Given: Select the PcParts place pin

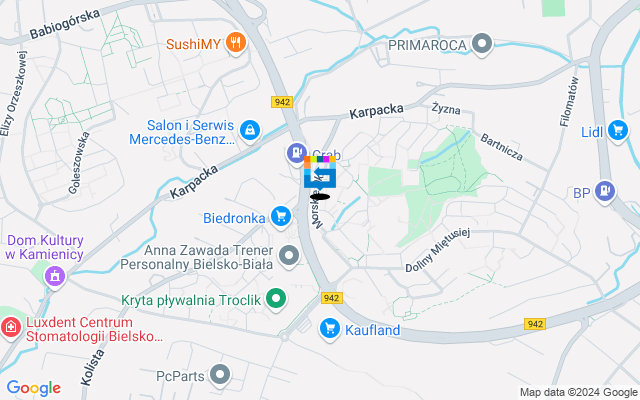Looking at the screenshot, I should tap(220, 376).
